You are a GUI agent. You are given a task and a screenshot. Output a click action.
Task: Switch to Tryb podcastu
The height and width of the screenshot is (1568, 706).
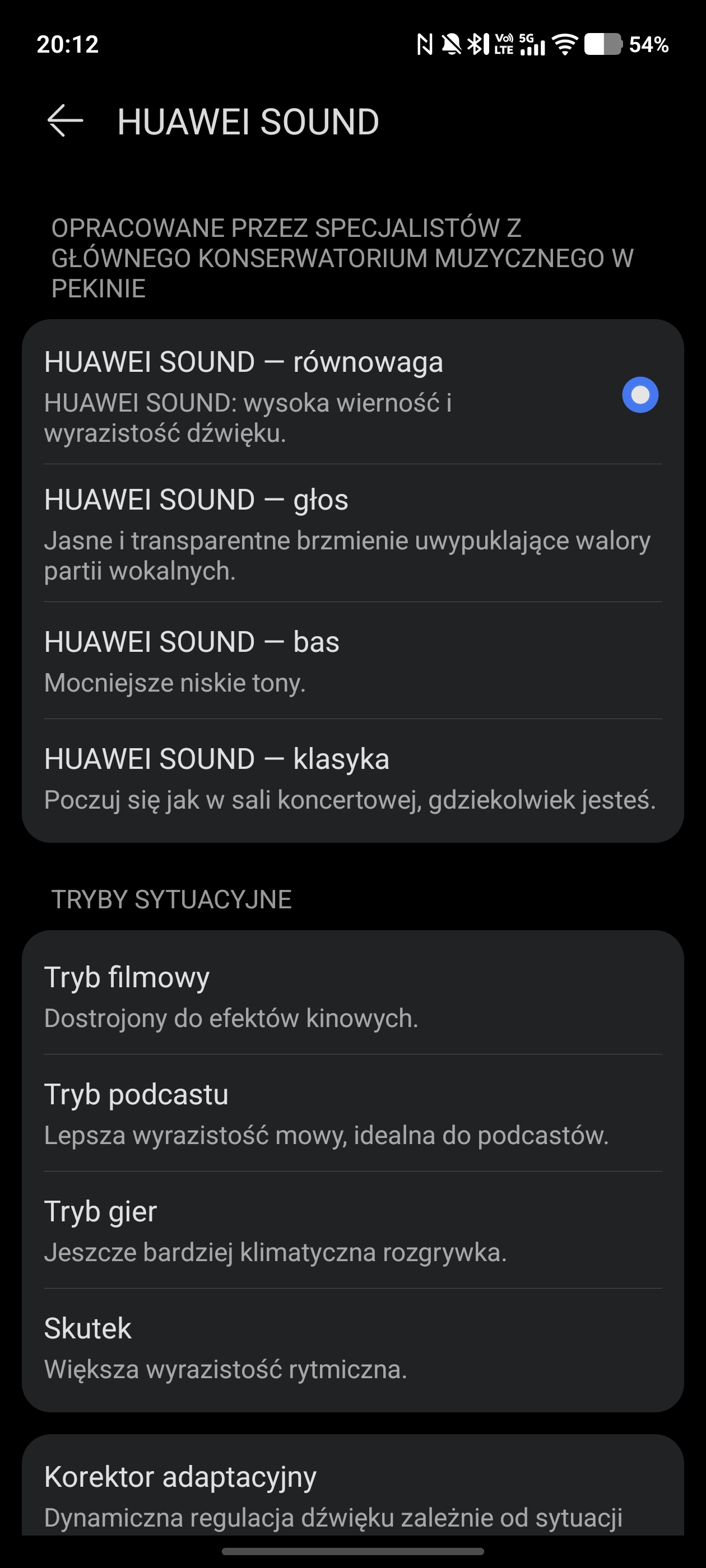click(352, 1113)
